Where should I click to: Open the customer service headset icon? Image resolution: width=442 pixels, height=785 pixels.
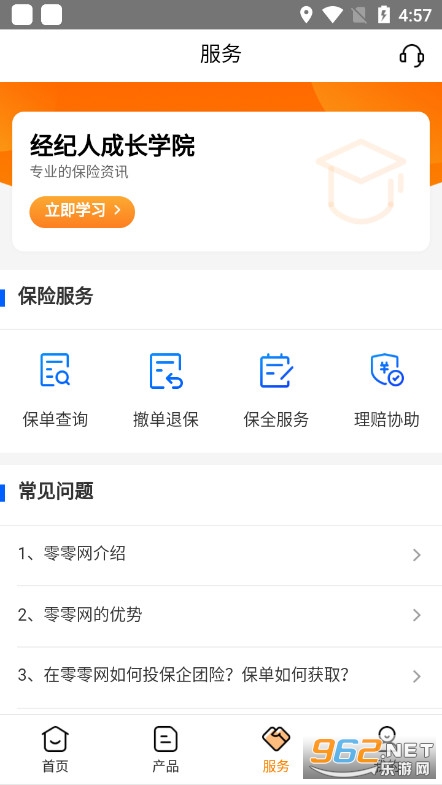[411, 55]
